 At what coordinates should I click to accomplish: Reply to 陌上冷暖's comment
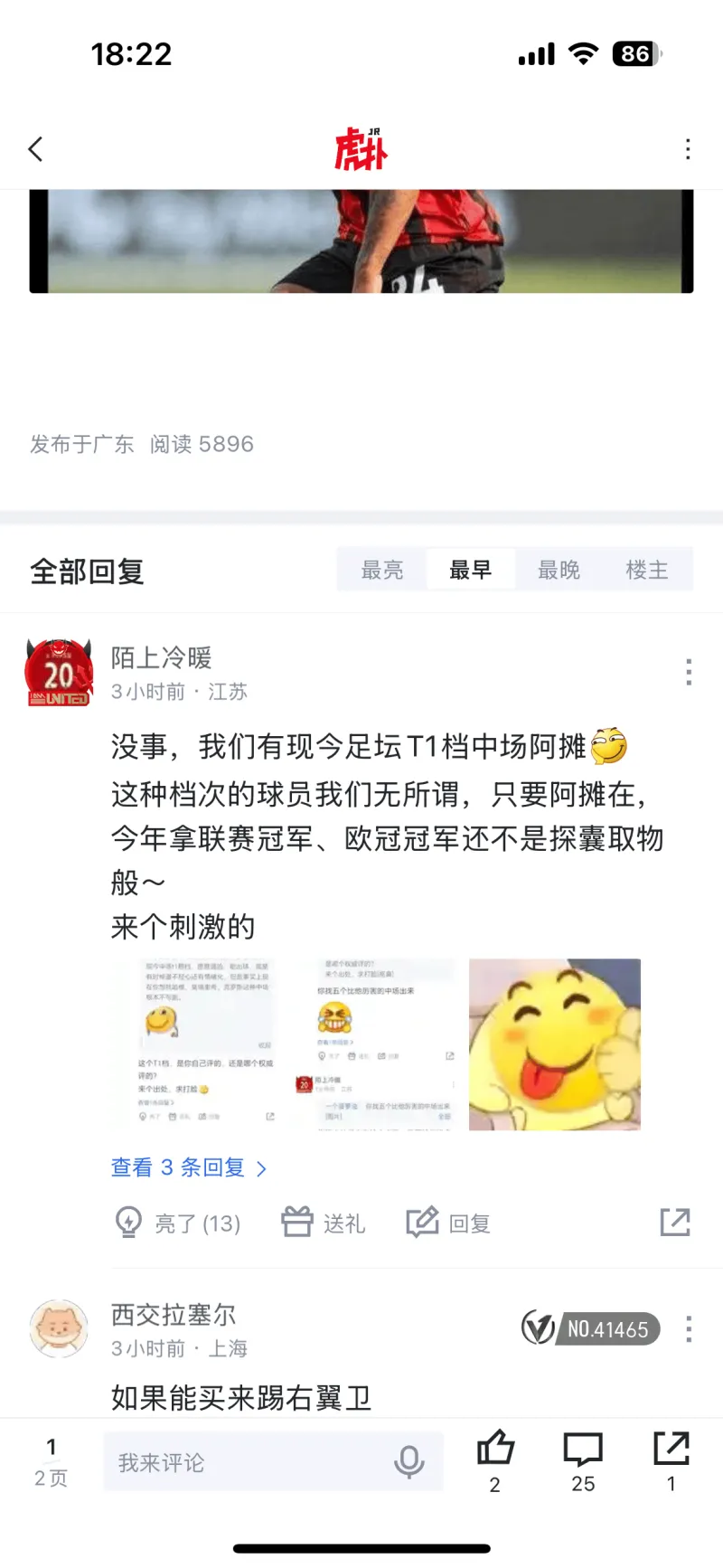pyautogui.click(x=448, y=1223)
